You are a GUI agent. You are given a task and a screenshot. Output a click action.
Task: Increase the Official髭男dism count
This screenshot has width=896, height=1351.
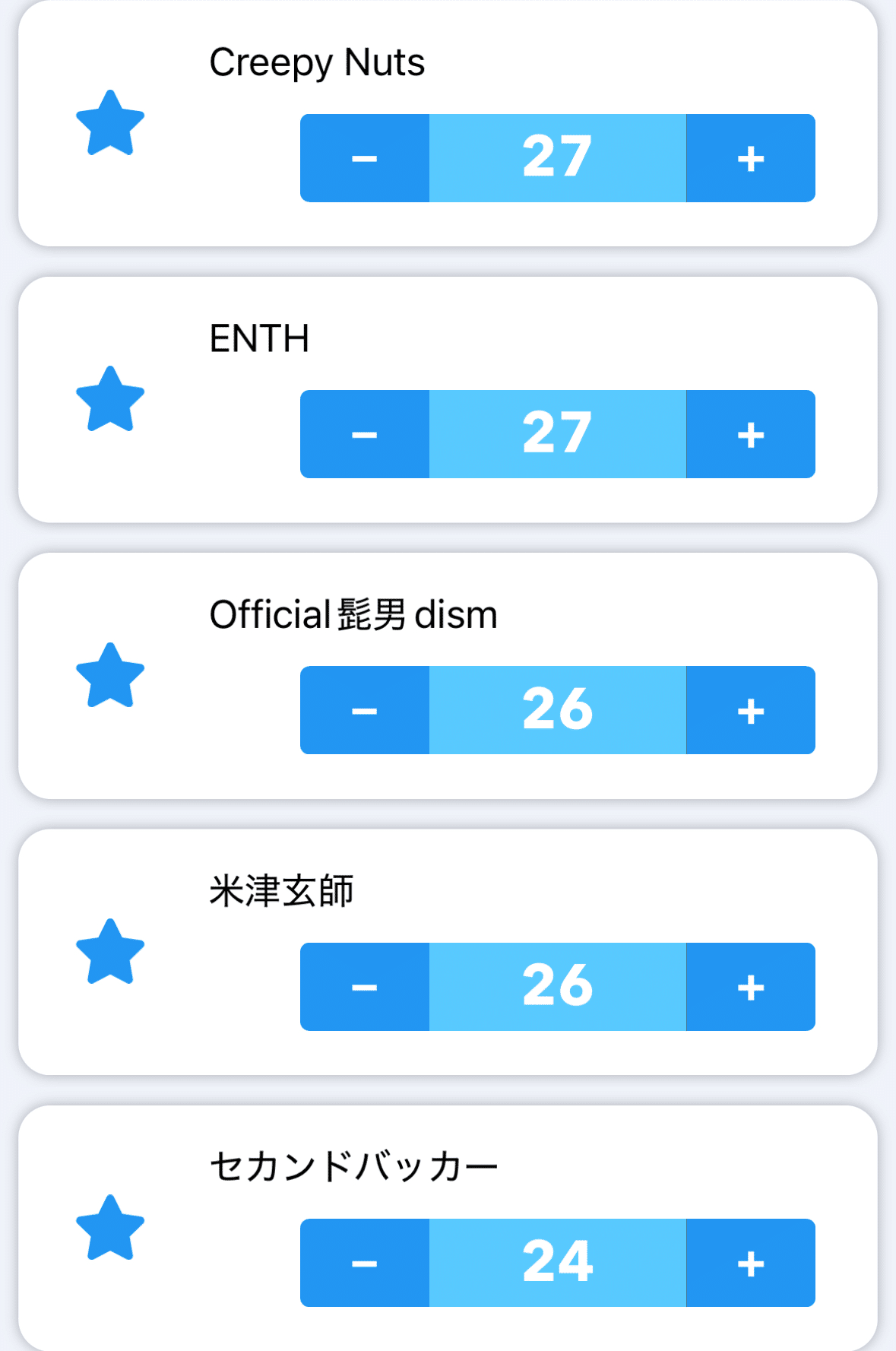pos(750,710)
